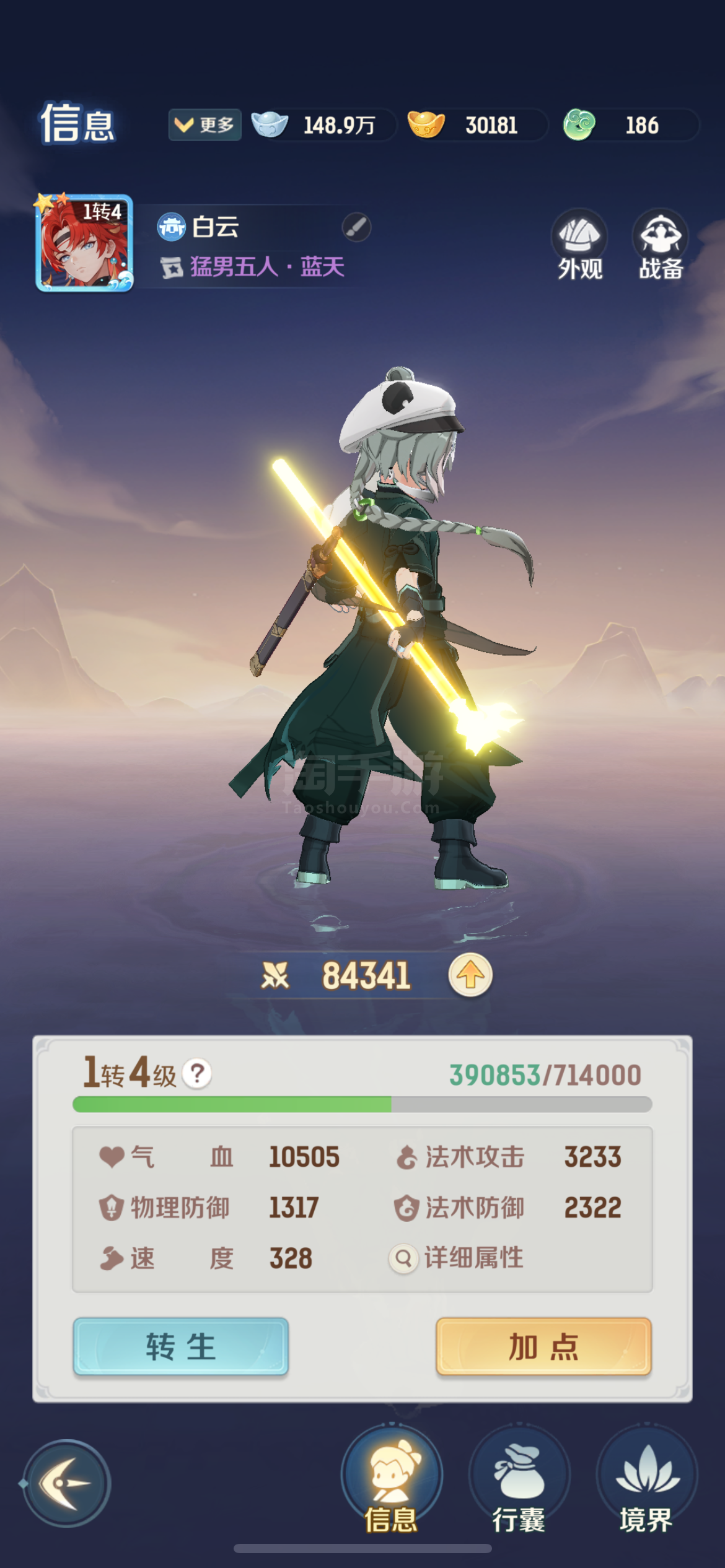This screenshot has width=725, height=1568.
Task: Go back using the arrow button
Action: [66, 1483]
